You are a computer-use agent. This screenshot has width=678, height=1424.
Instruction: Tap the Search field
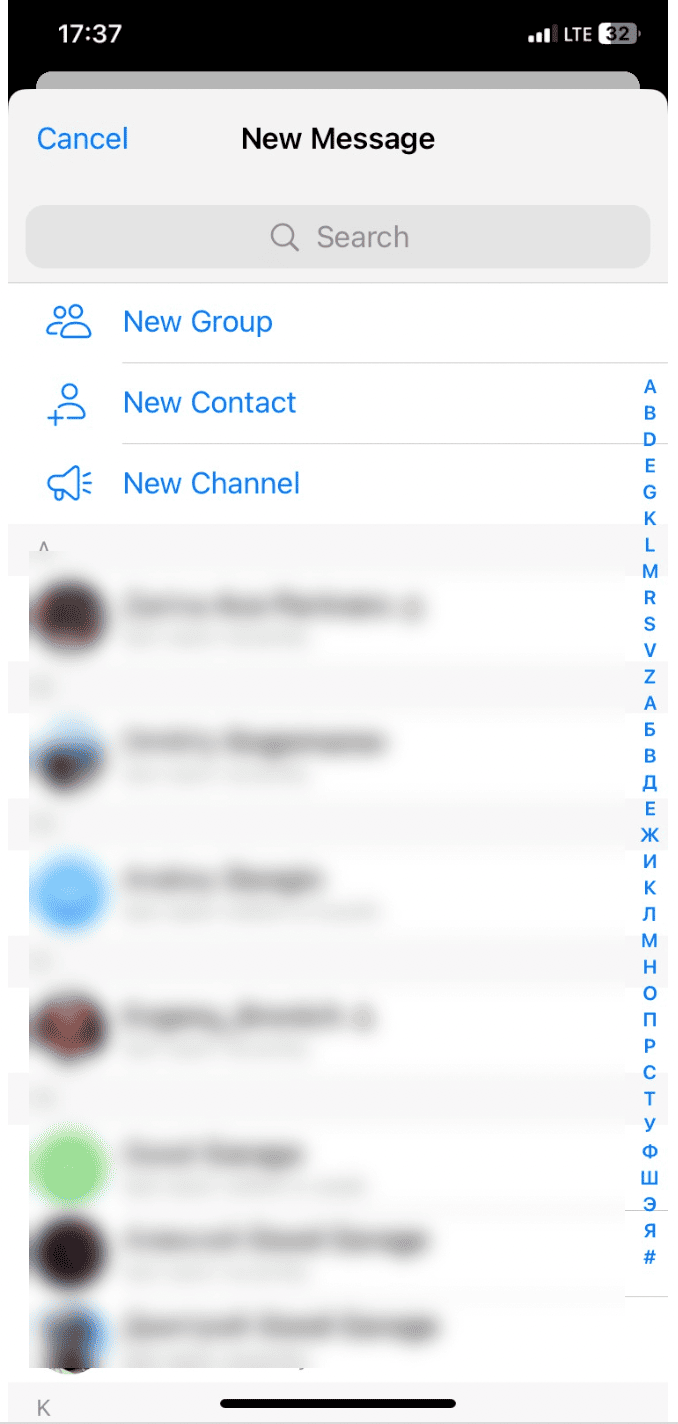[338, 237]
